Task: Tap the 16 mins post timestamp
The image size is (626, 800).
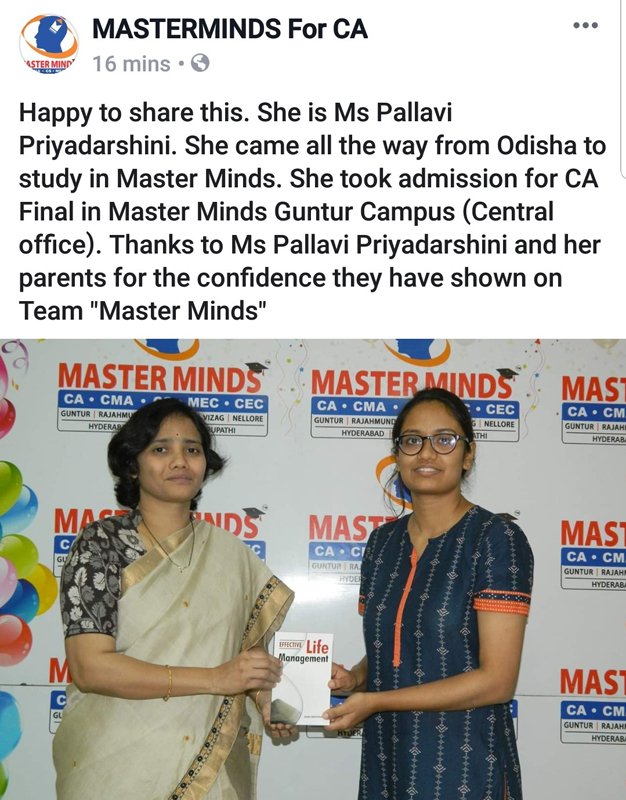Action: [x=131, y=64]
